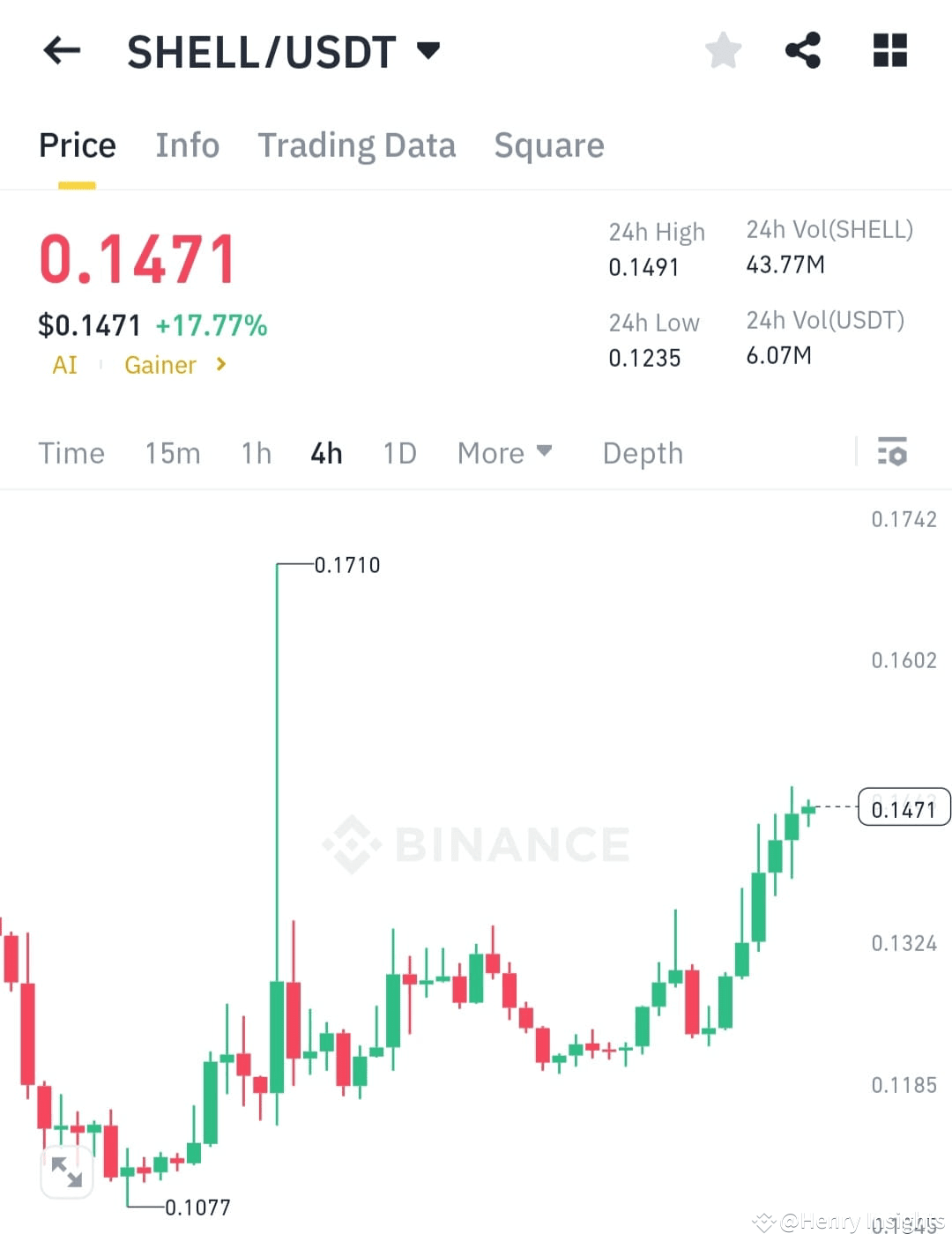Select the 15m timeframe
The height and width of the screenshot is (1241, 952).
[173, 452]
